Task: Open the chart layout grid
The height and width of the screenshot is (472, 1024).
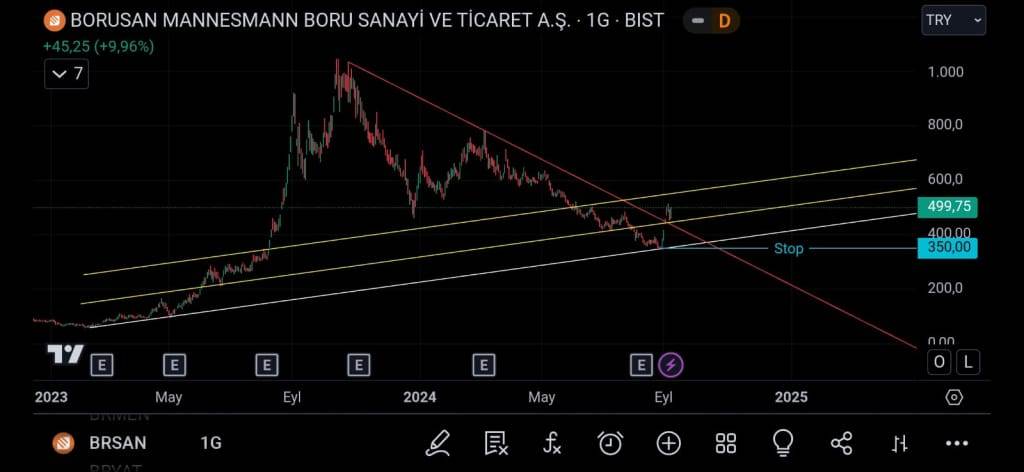Action: 726,443
